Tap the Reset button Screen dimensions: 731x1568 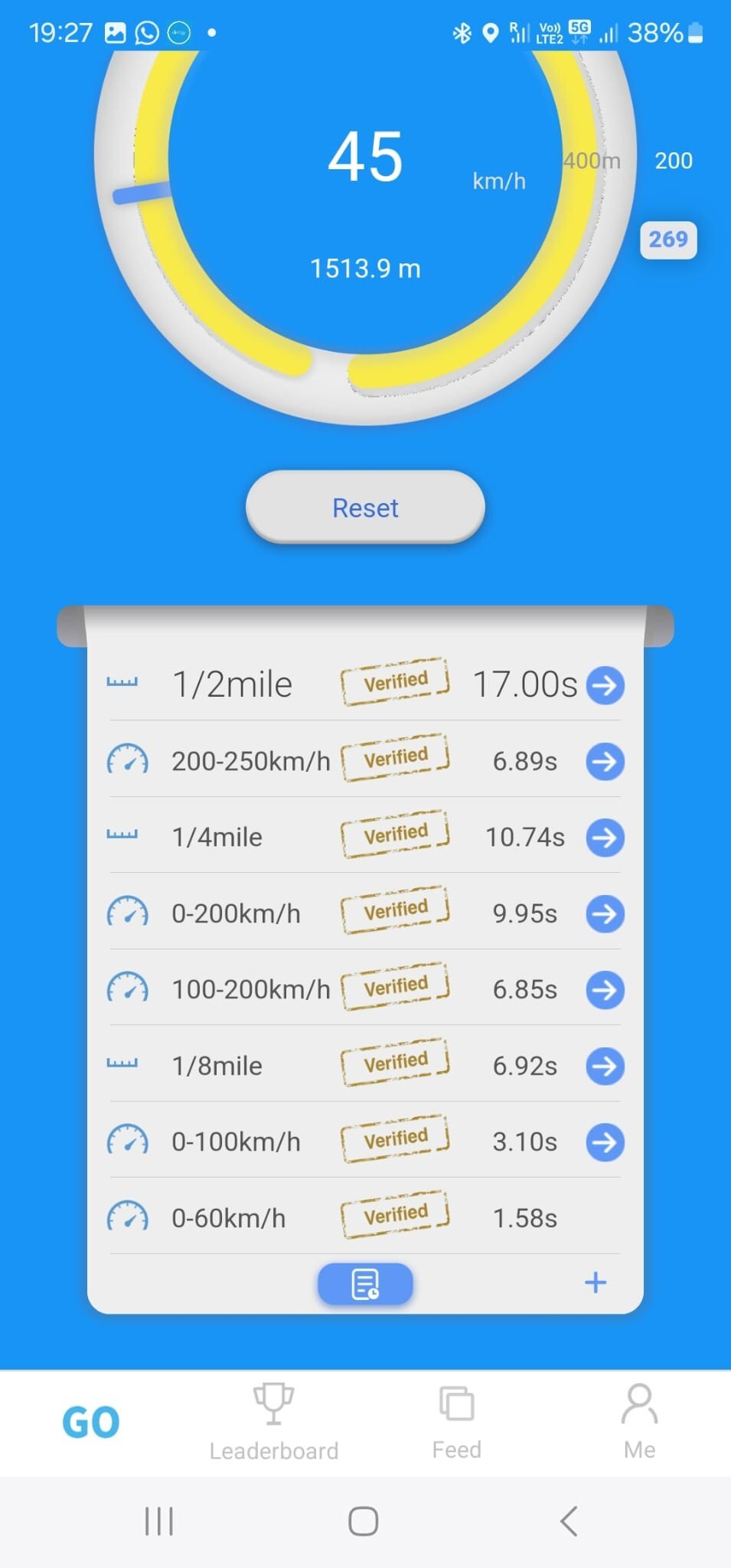pyautogui.click(x=365, y=507)
